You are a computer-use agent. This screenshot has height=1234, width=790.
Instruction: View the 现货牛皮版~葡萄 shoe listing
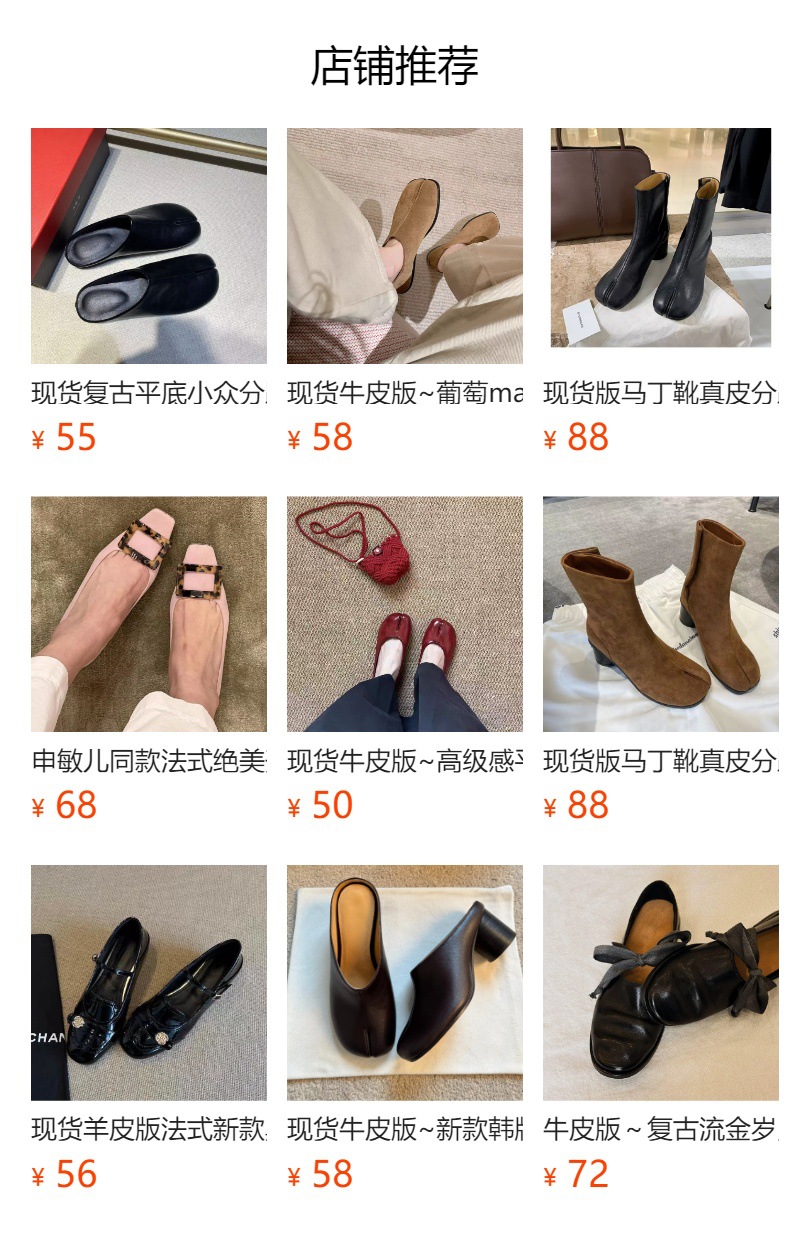(x=405, y=246)
